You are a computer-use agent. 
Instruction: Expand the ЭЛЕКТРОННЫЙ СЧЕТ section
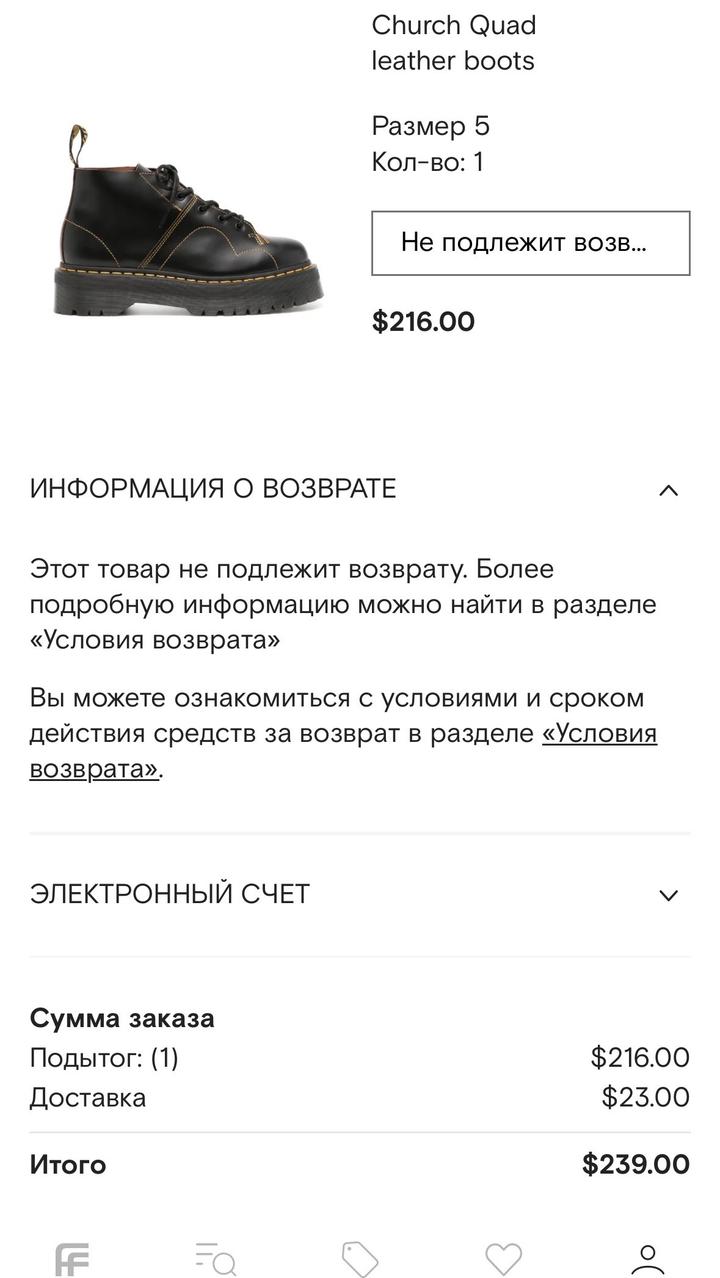pyautogui.click(x=670, y=896)
